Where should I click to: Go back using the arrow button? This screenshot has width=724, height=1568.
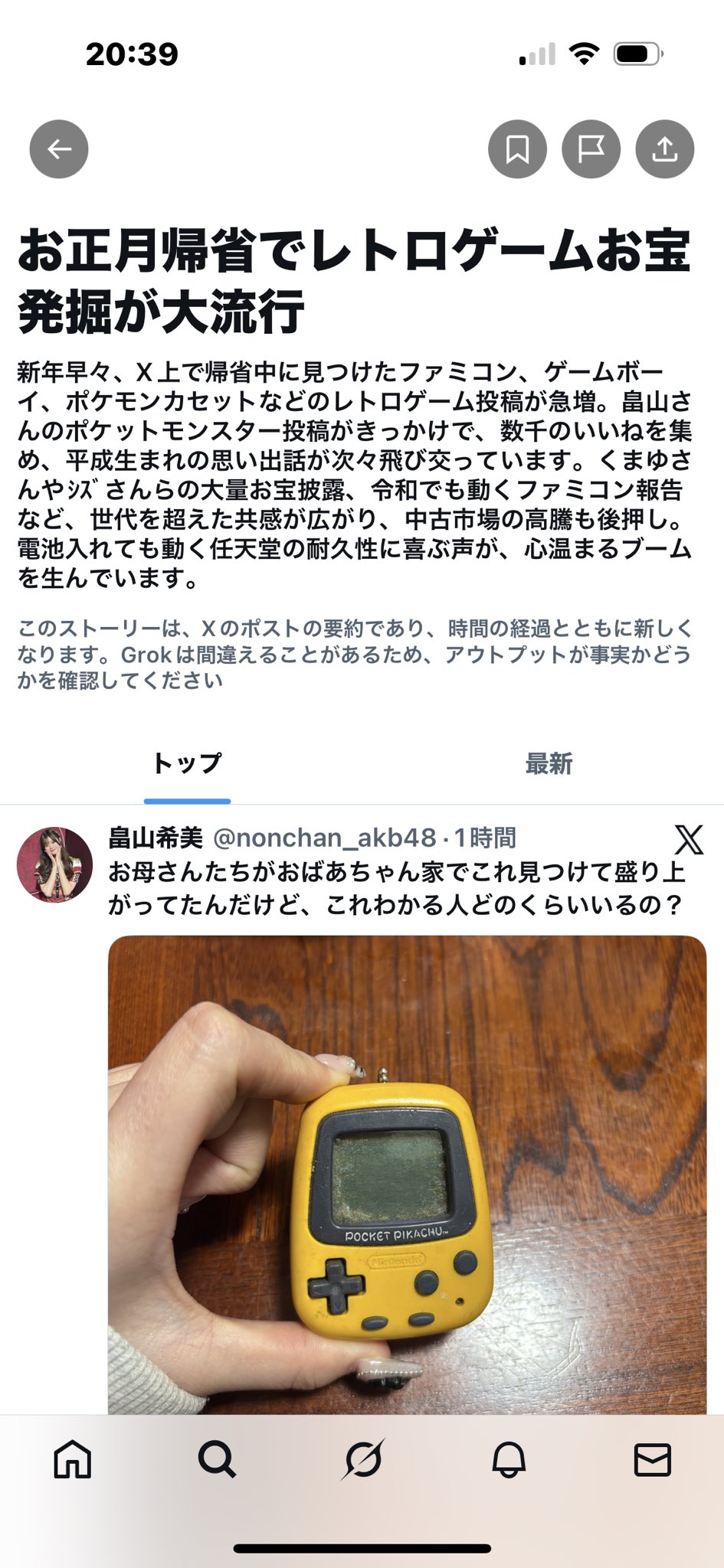(59, 149)
